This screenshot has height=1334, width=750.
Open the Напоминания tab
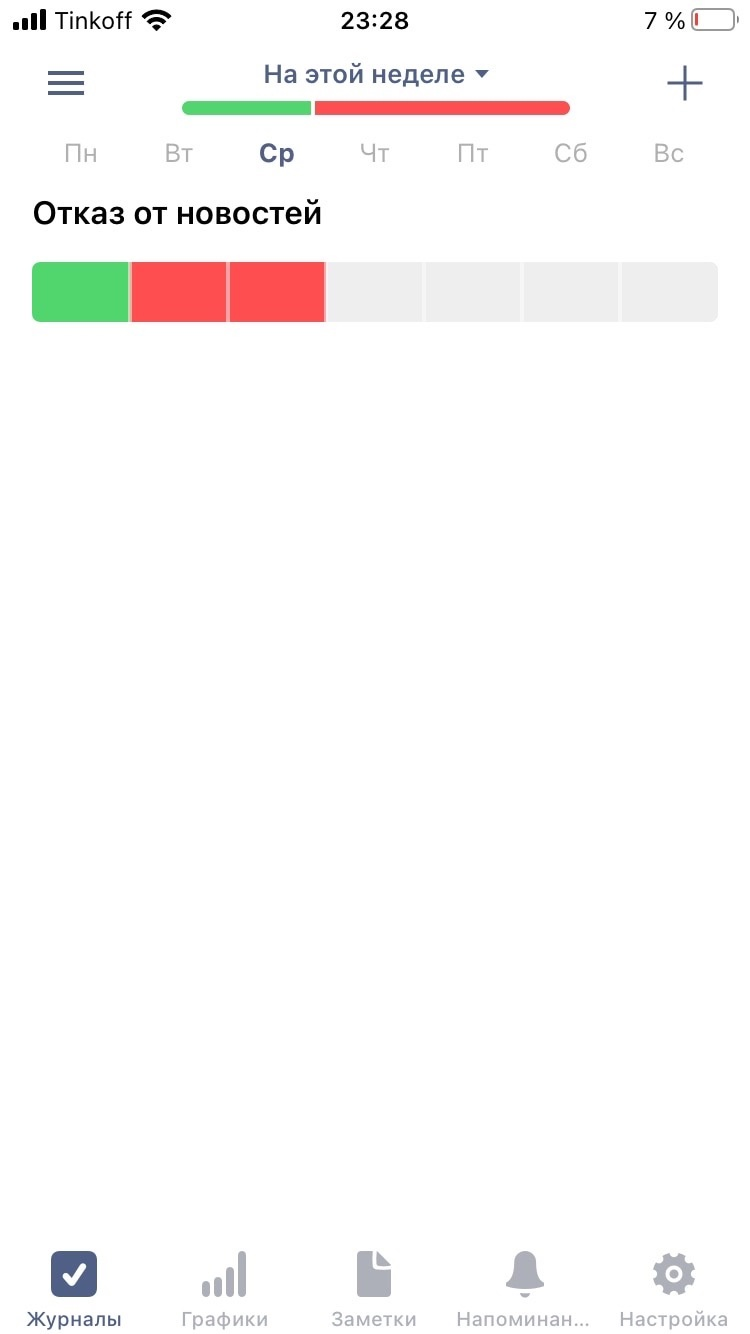coord(524,1290)
